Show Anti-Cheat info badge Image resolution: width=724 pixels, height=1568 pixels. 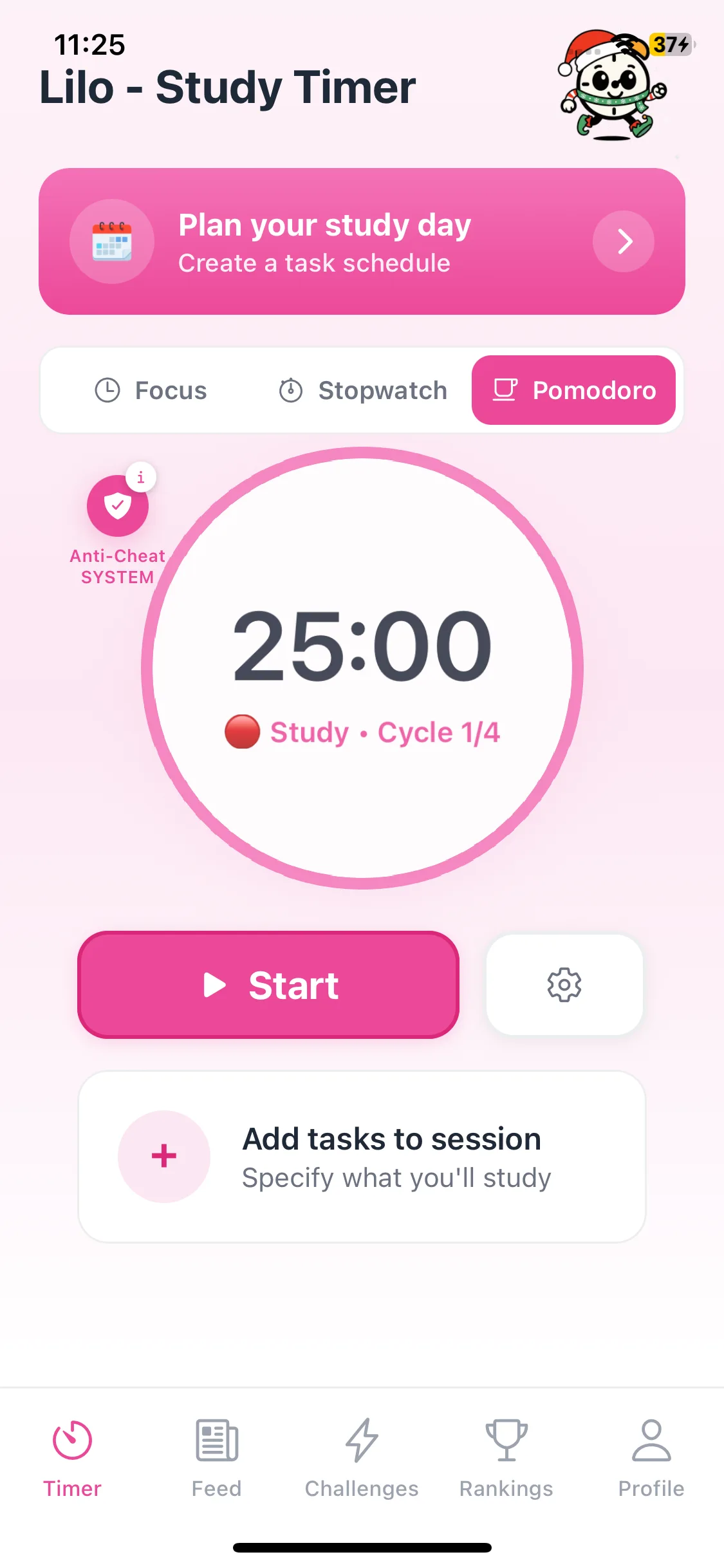click(x=141, y=478)
